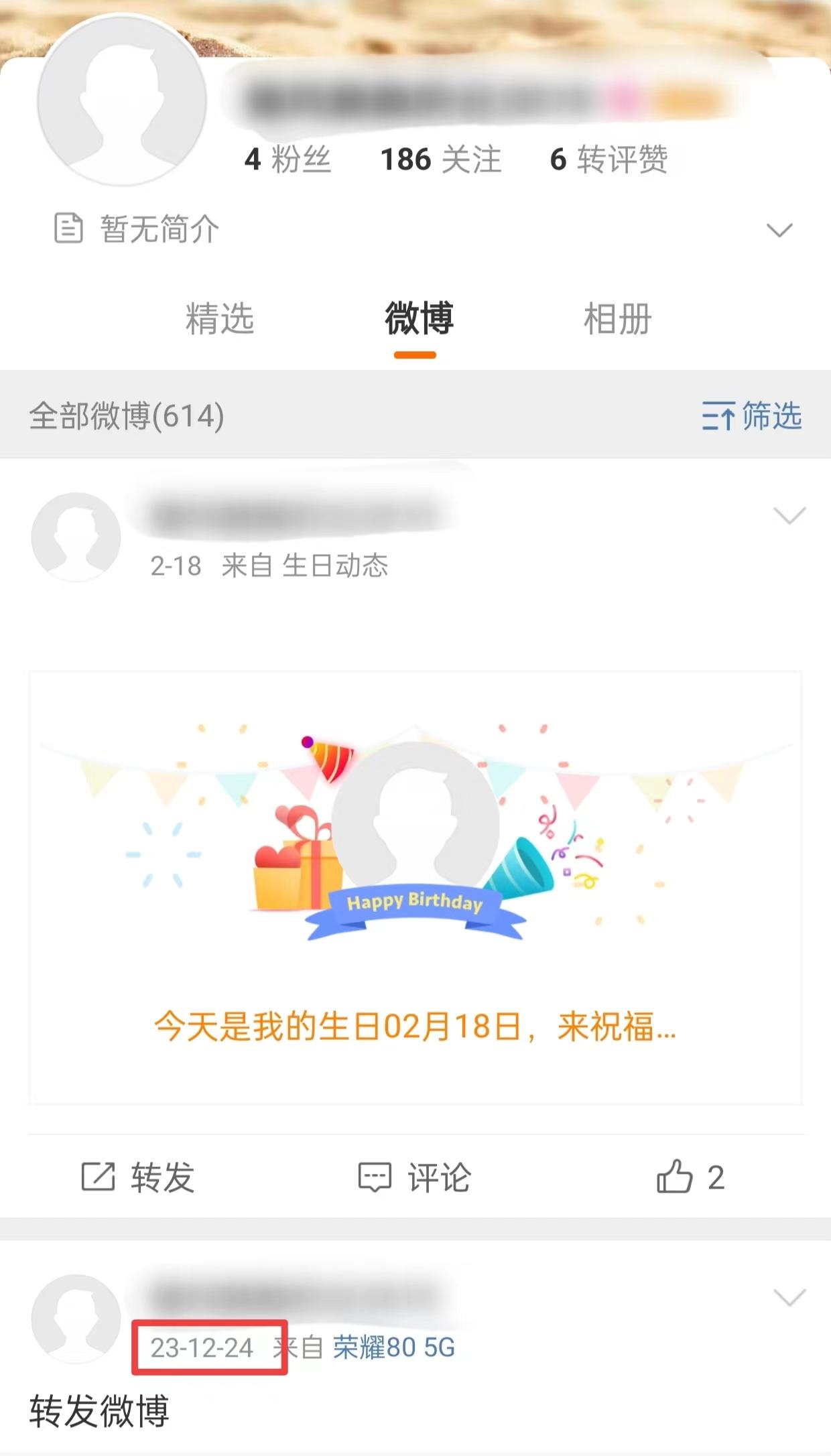Screen dimensions: 831x1456
Task: Open the dropdown arrow on the 2-18 post
Action: click(x=789, y=515)
